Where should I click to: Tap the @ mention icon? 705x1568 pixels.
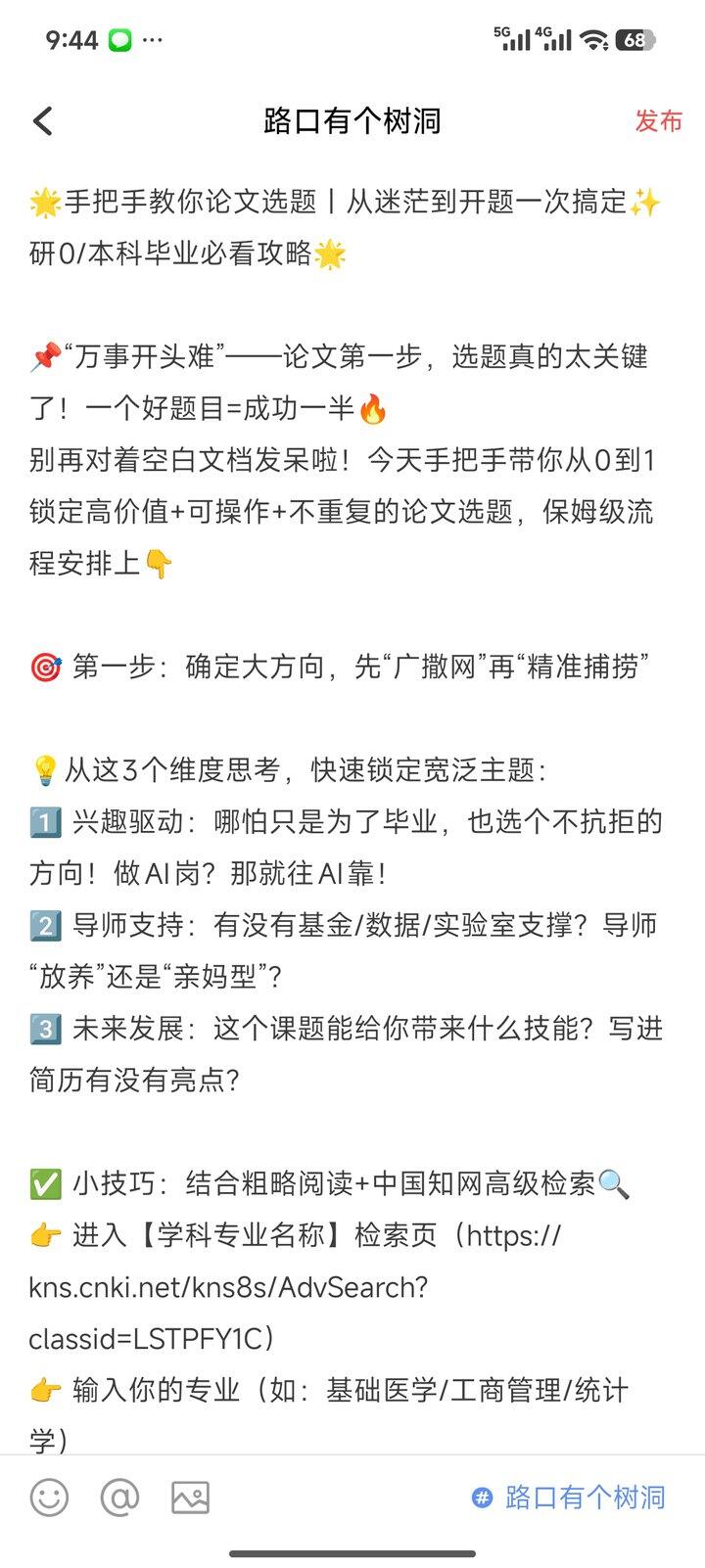tap(120, 1497)
